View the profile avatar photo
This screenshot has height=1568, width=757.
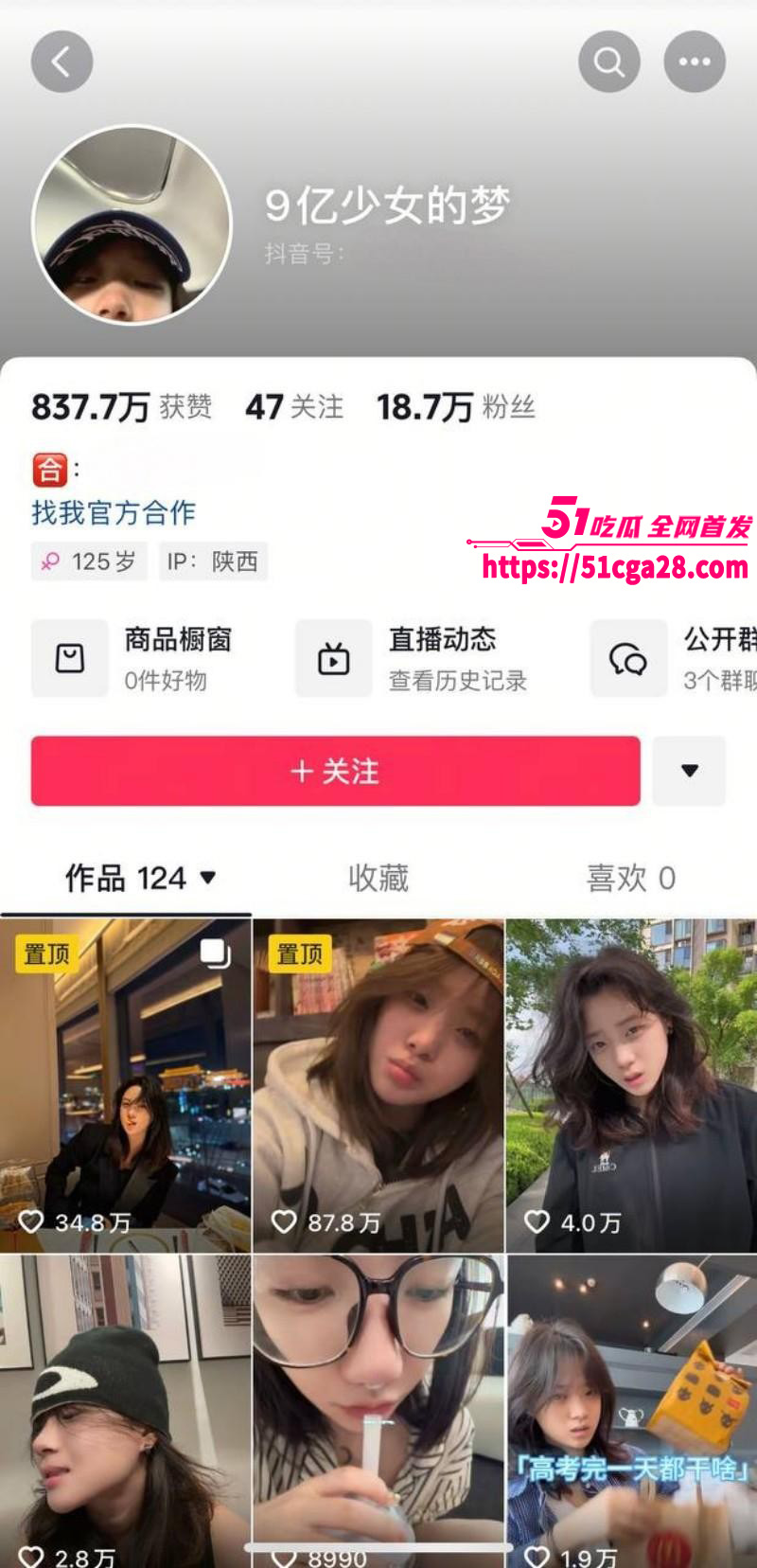click(x=132, y=225)
